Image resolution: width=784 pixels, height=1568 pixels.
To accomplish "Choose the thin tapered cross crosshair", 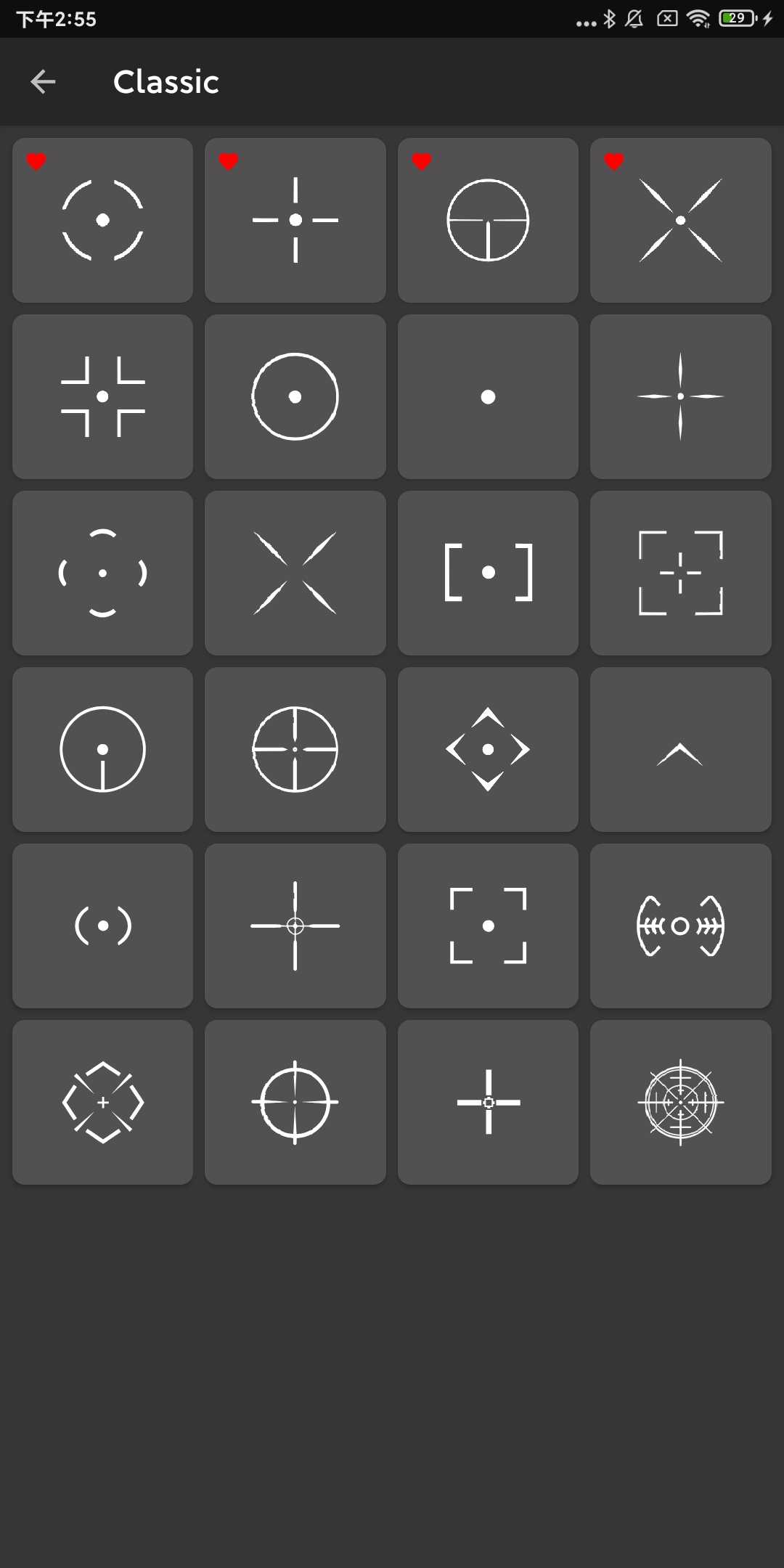I will 680,397.
